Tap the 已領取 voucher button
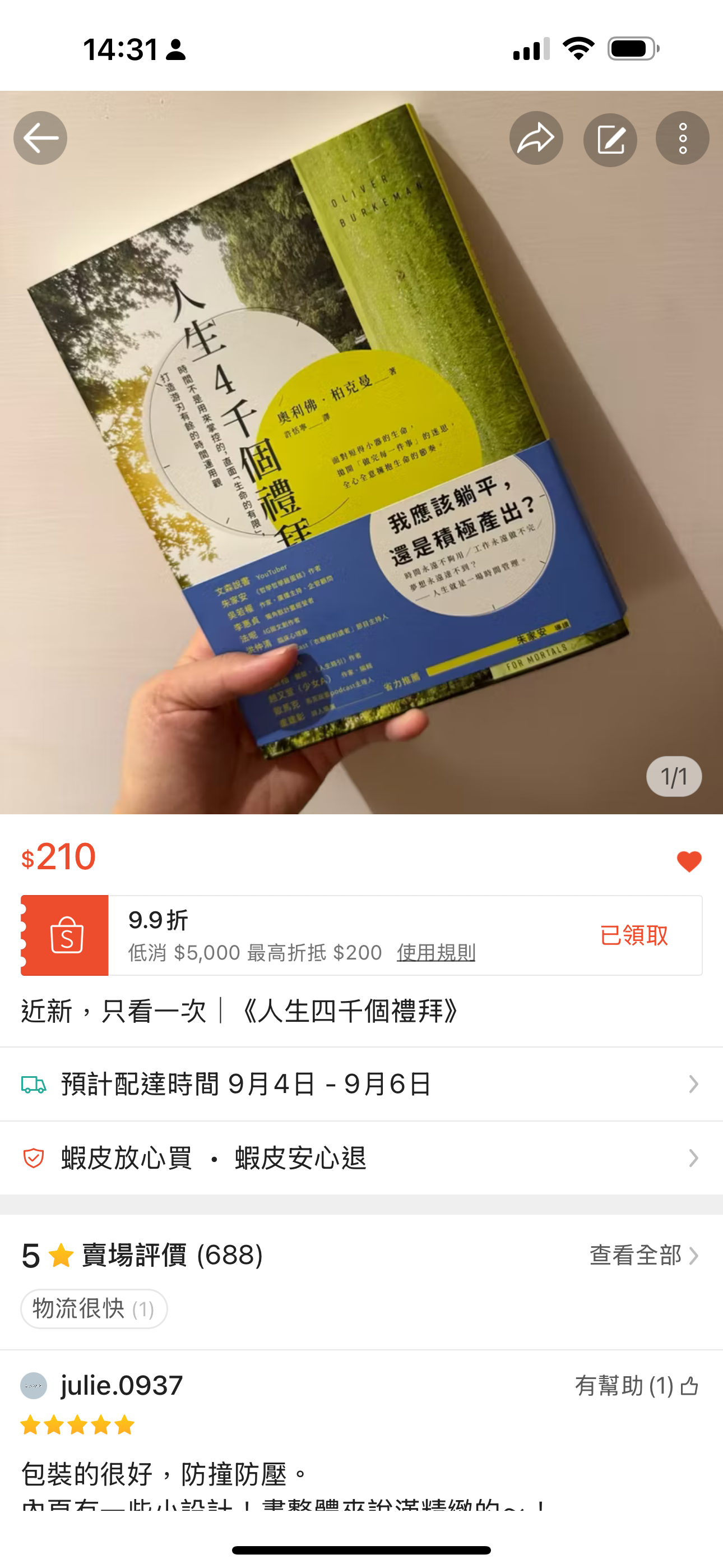 click(633, 935)
